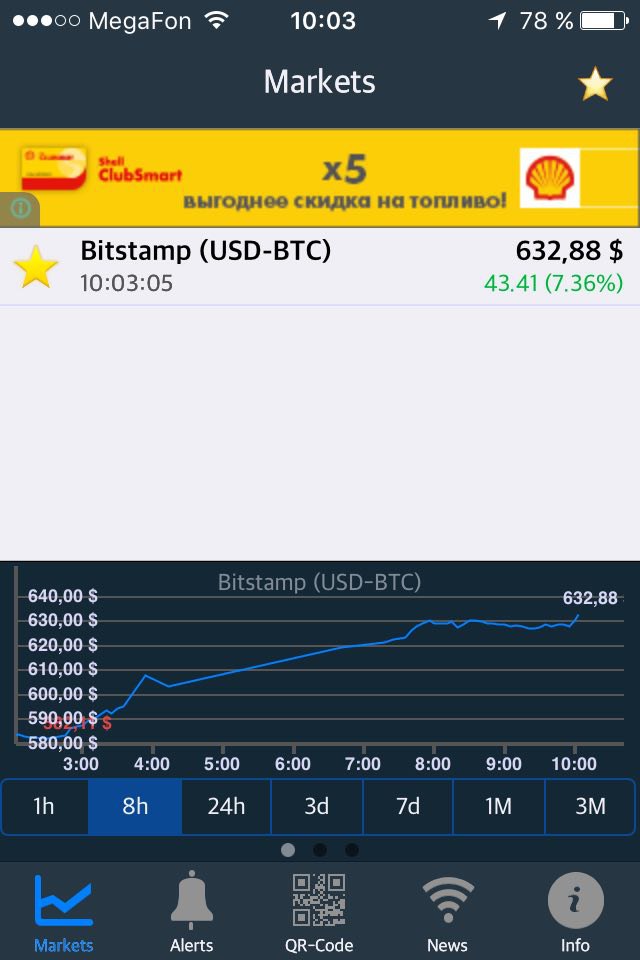This screenshot has width=640, height=960.
Task: Go to the QR-Code tab
Action: [x=319, y=912]
